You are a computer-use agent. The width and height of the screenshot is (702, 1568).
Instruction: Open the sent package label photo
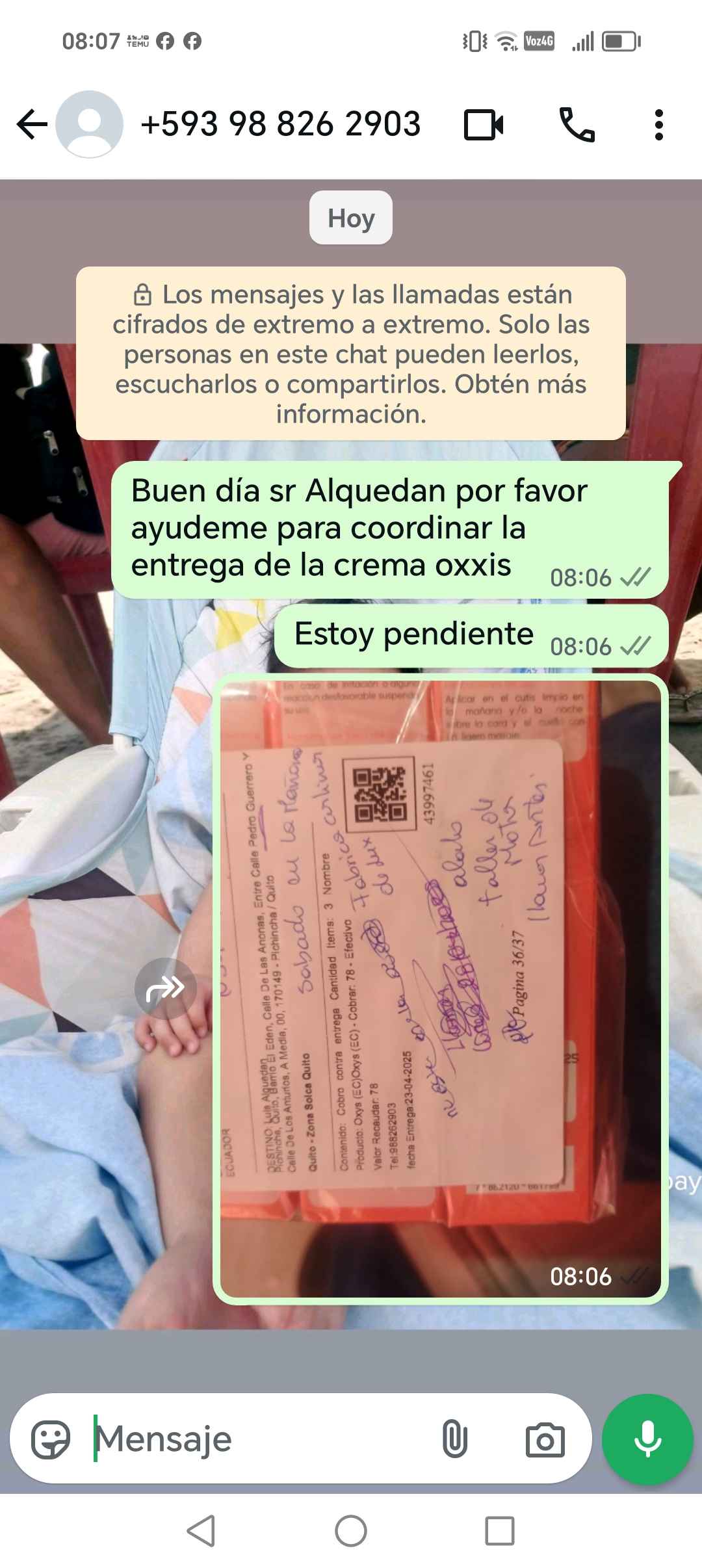440,988
